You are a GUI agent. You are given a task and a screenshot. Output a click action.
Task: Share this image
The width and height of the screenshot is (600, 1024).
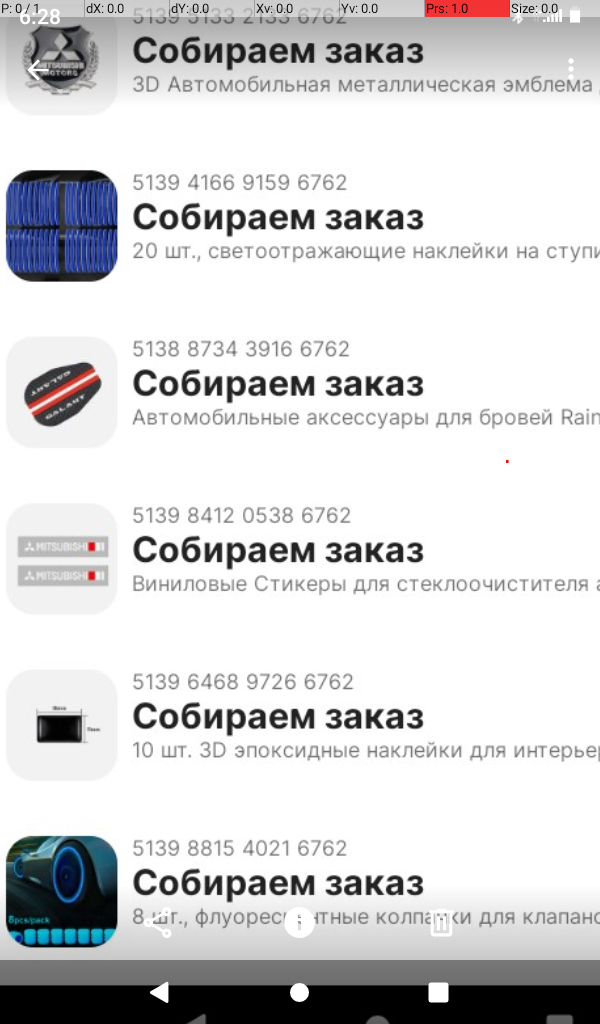[x=158, y=924]
